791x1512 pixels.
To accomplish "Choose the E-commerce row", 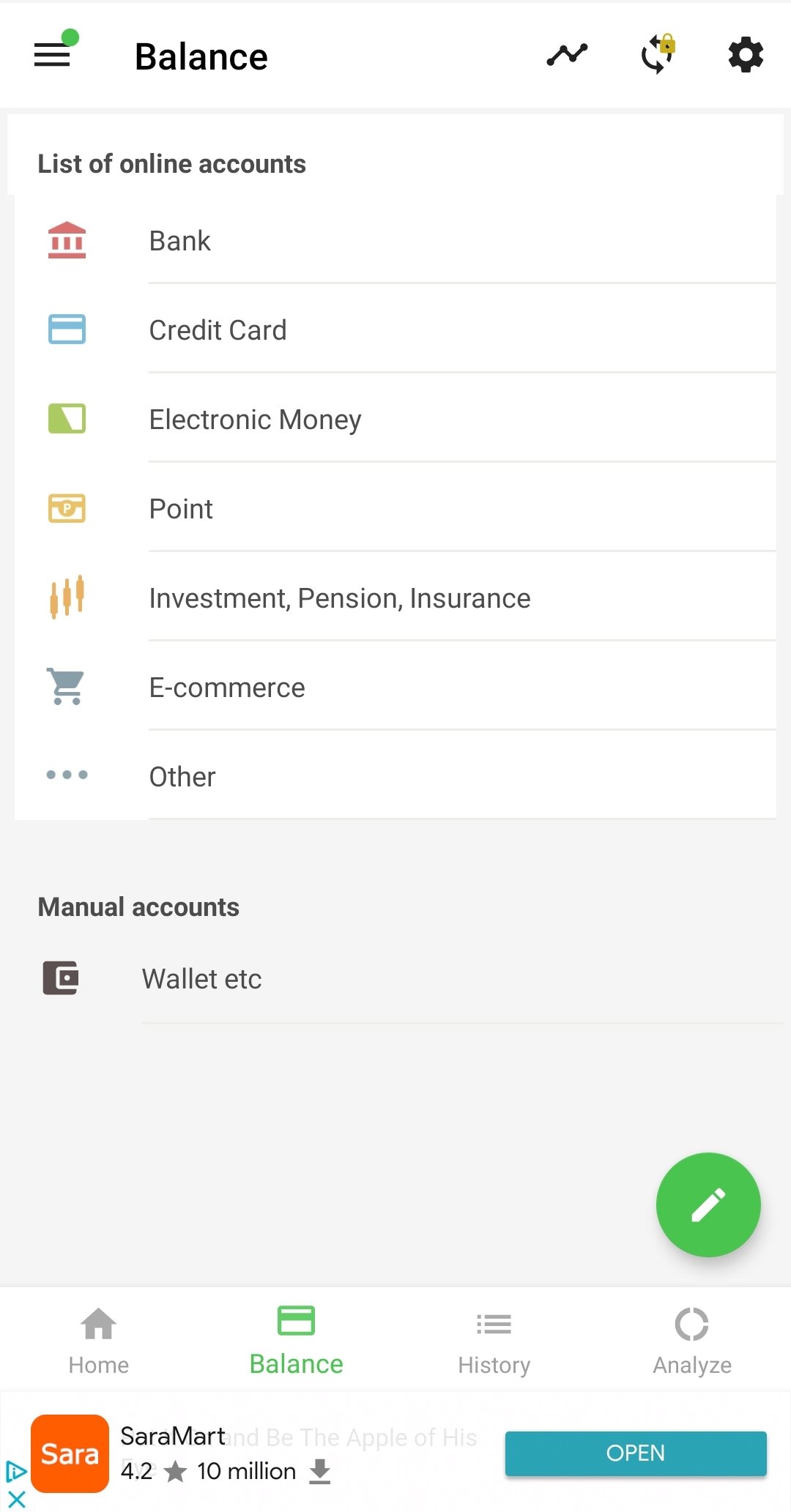I will click(395, 688).
